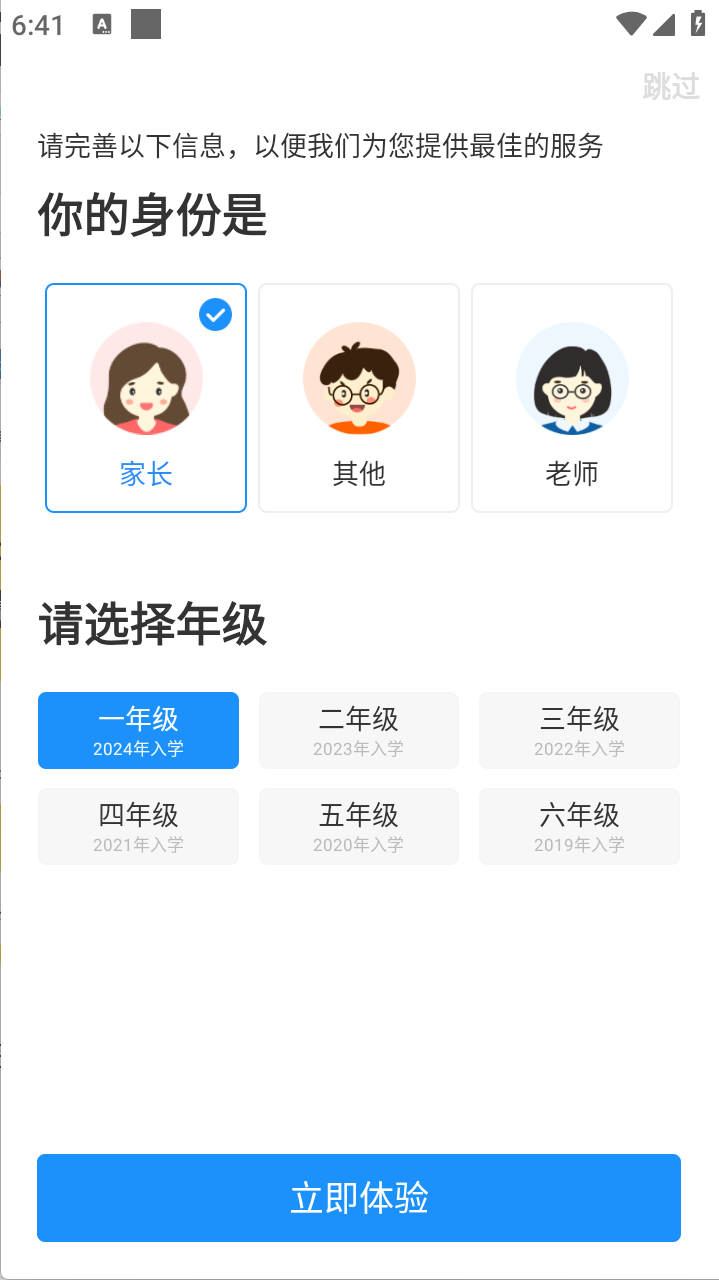Select 三年级 (2022年入学)

coord(579,731)
